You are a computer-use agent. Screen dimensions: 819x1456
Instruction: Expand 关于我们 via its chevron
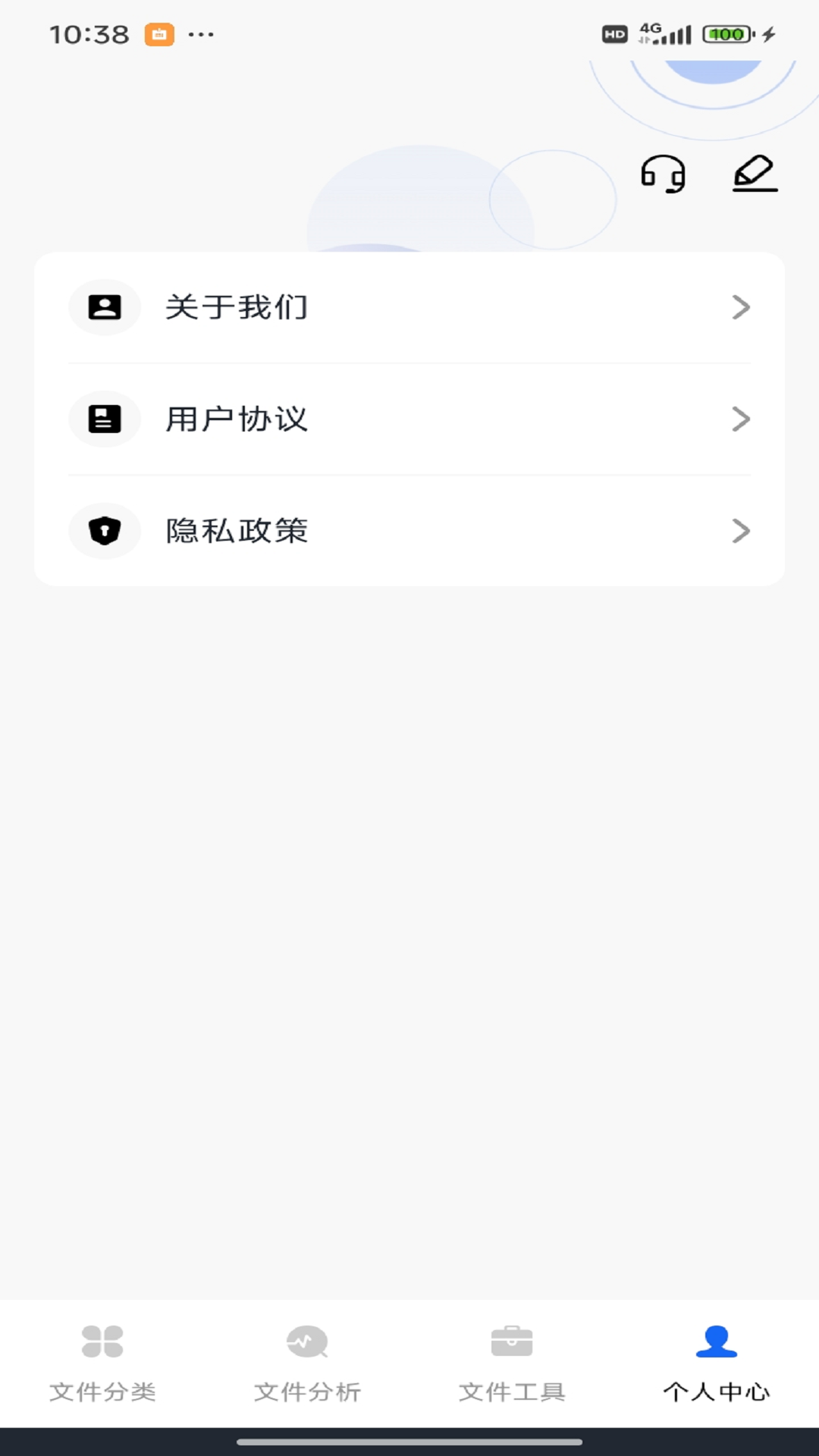point(741,306)
